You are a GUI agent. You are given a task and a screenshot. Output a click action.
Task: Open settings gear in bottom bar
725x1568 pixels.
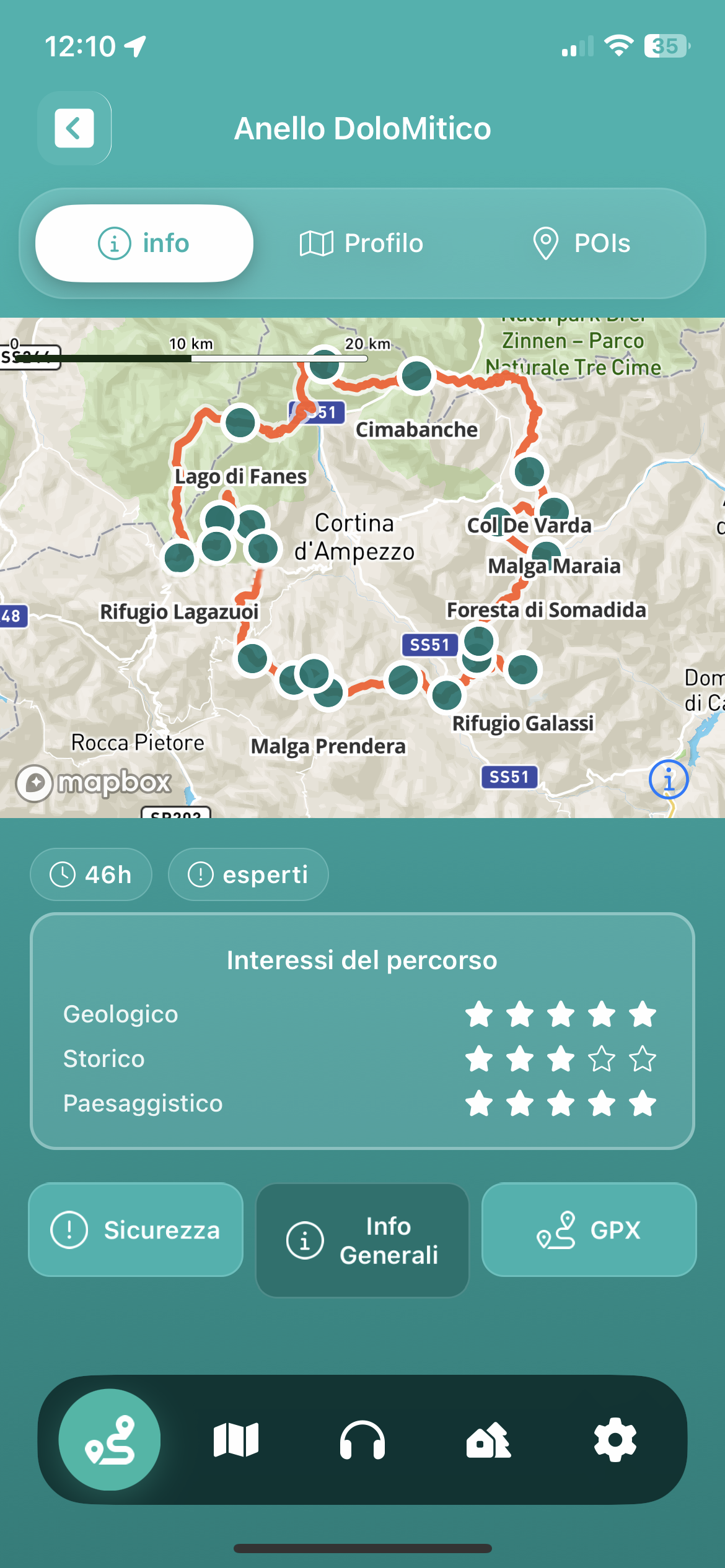point(615,1440)
